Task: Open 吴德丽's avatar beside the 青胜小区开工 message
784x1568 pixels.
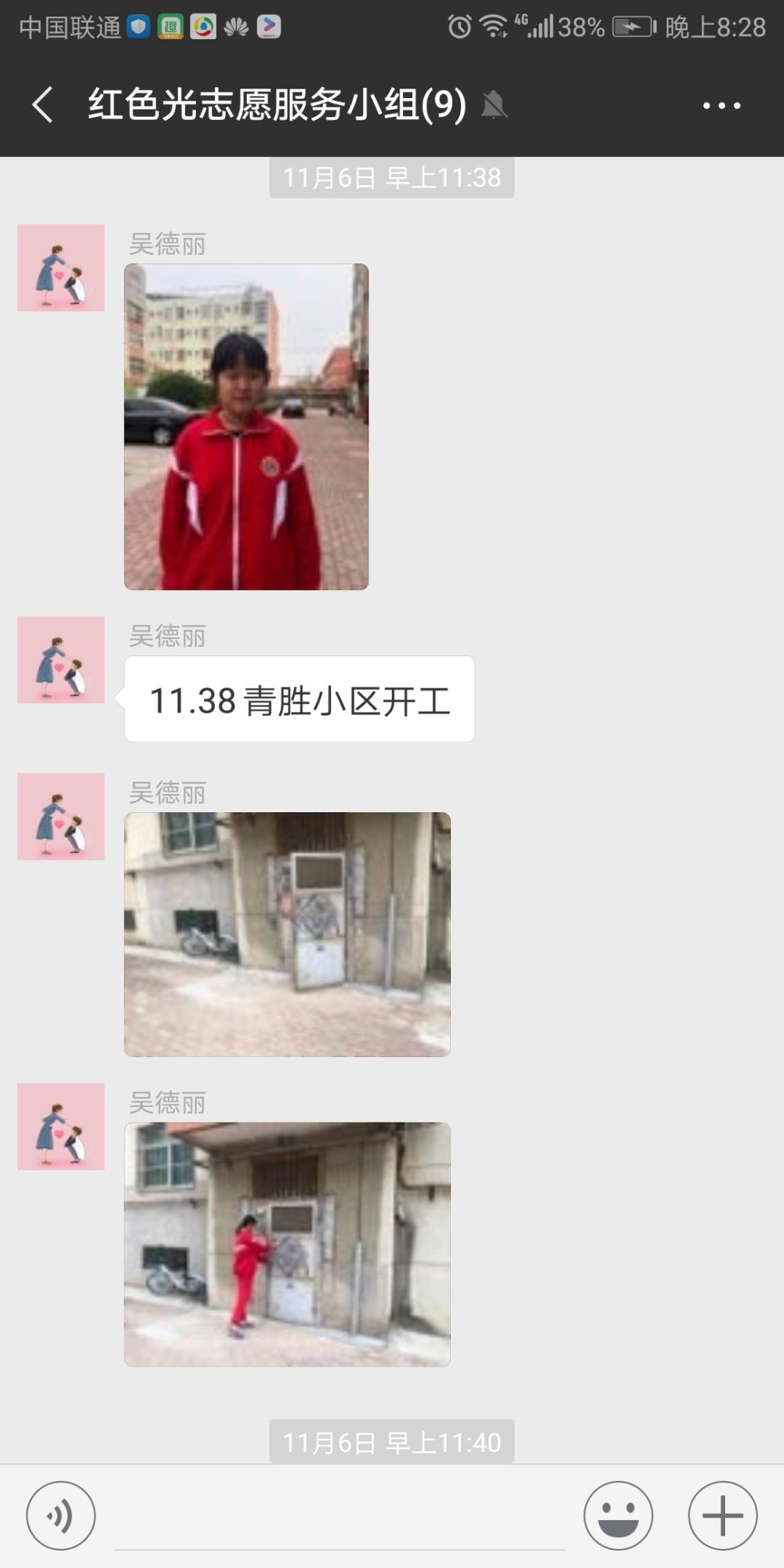Action: (61, 659)
